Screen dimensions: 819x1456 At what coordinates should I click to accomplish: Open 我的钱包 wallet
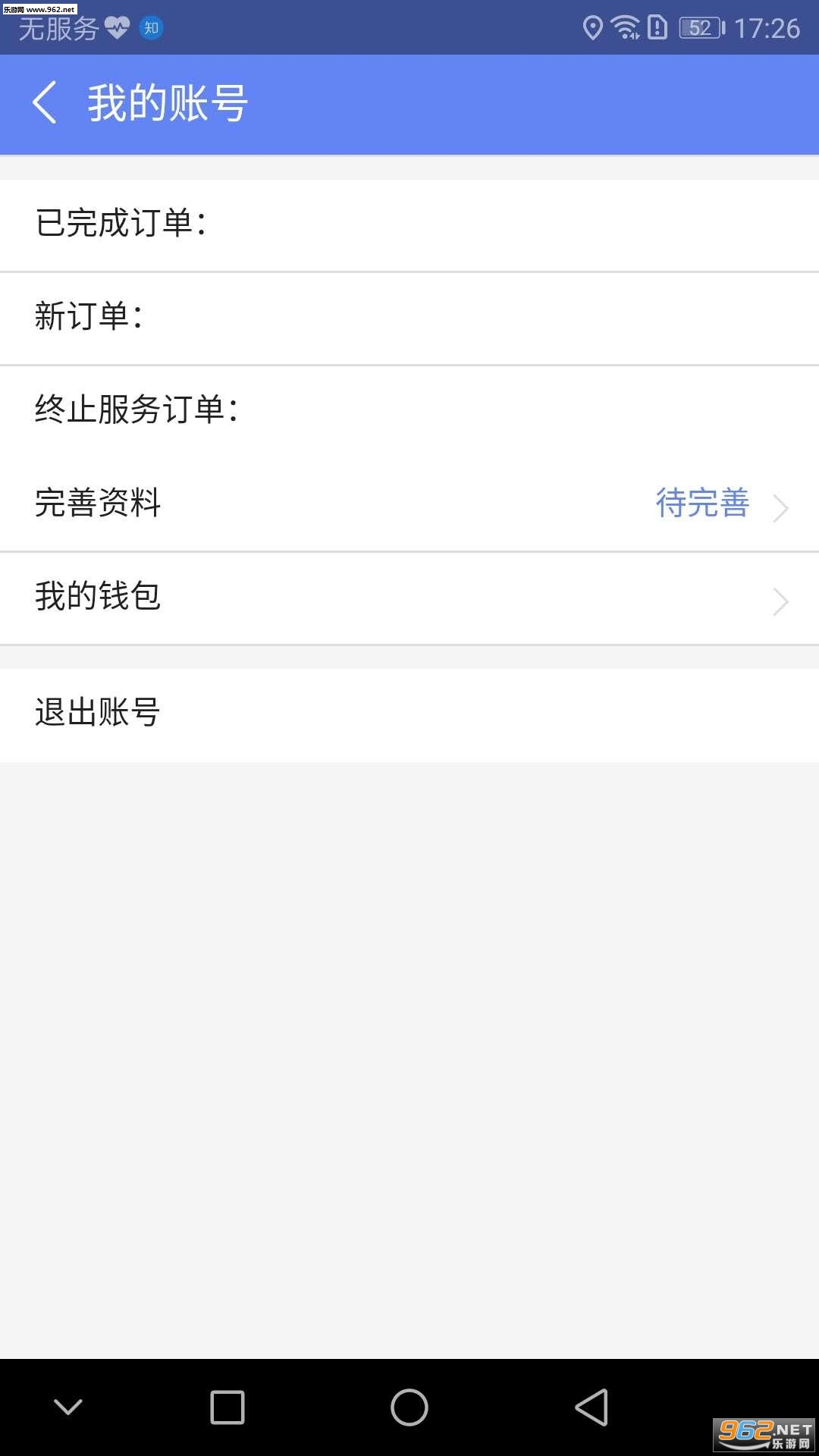409,598
